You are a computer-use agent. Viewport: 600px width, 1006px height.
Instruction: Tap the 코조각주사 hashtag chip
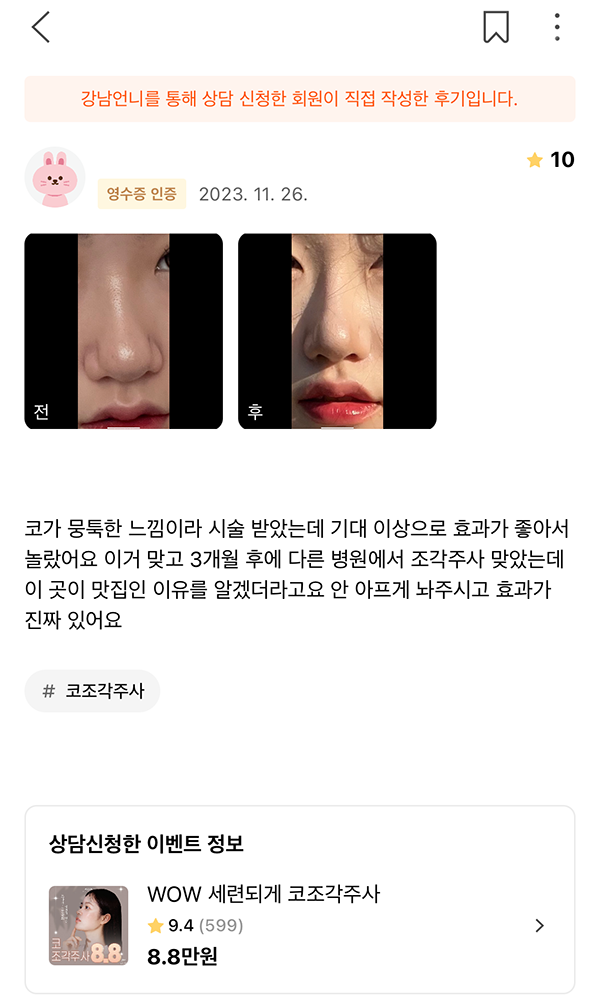tap(92, 691)
